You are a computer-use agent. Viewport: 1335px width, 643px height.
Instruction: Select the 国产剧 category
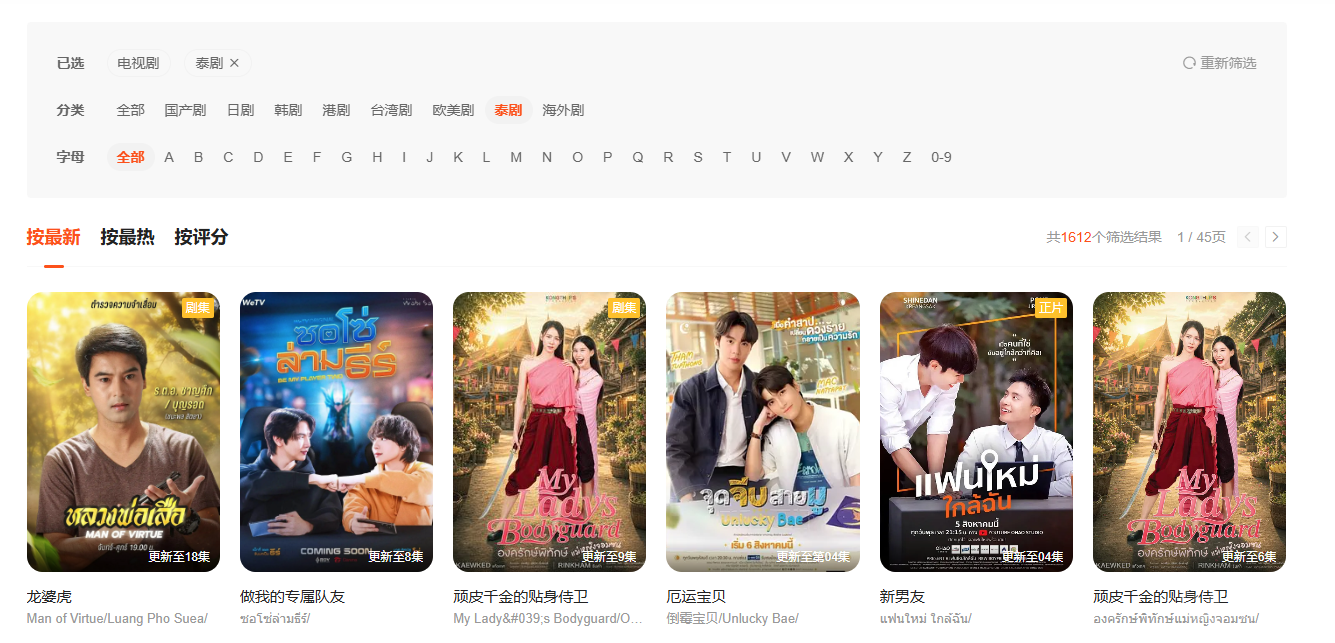pyautogui.click(x=185, y=110)
